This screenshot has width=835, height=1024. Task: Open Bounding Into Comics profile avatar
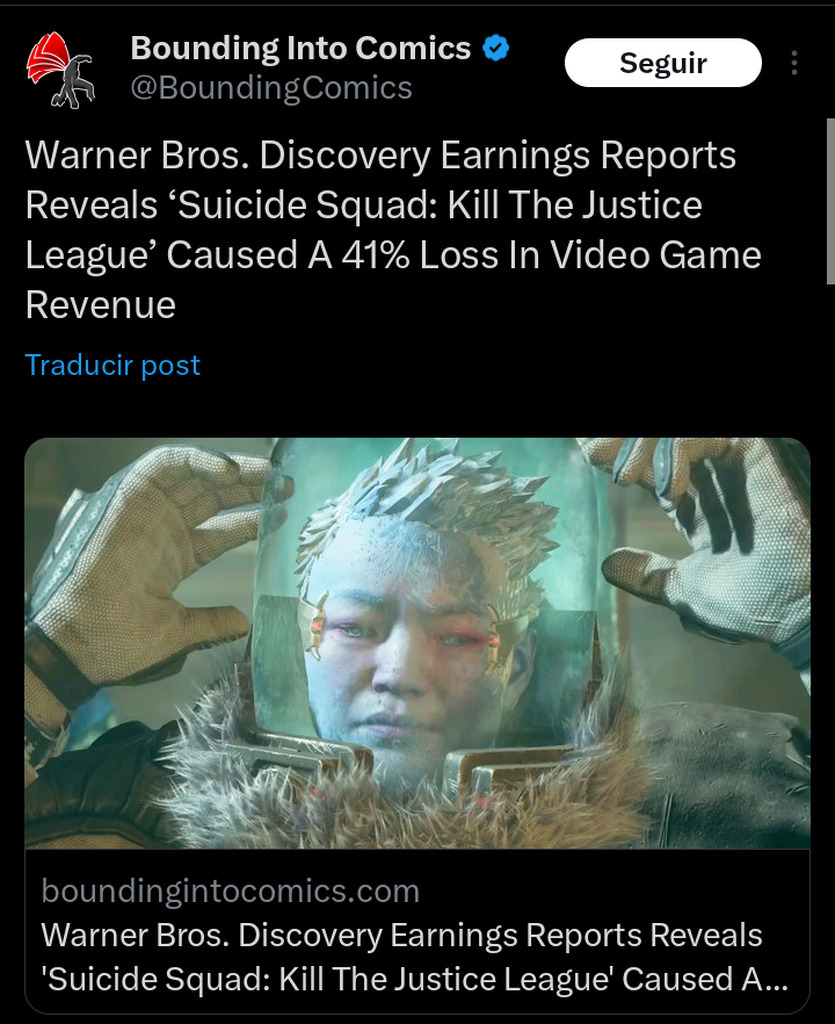tap(60, 69)
